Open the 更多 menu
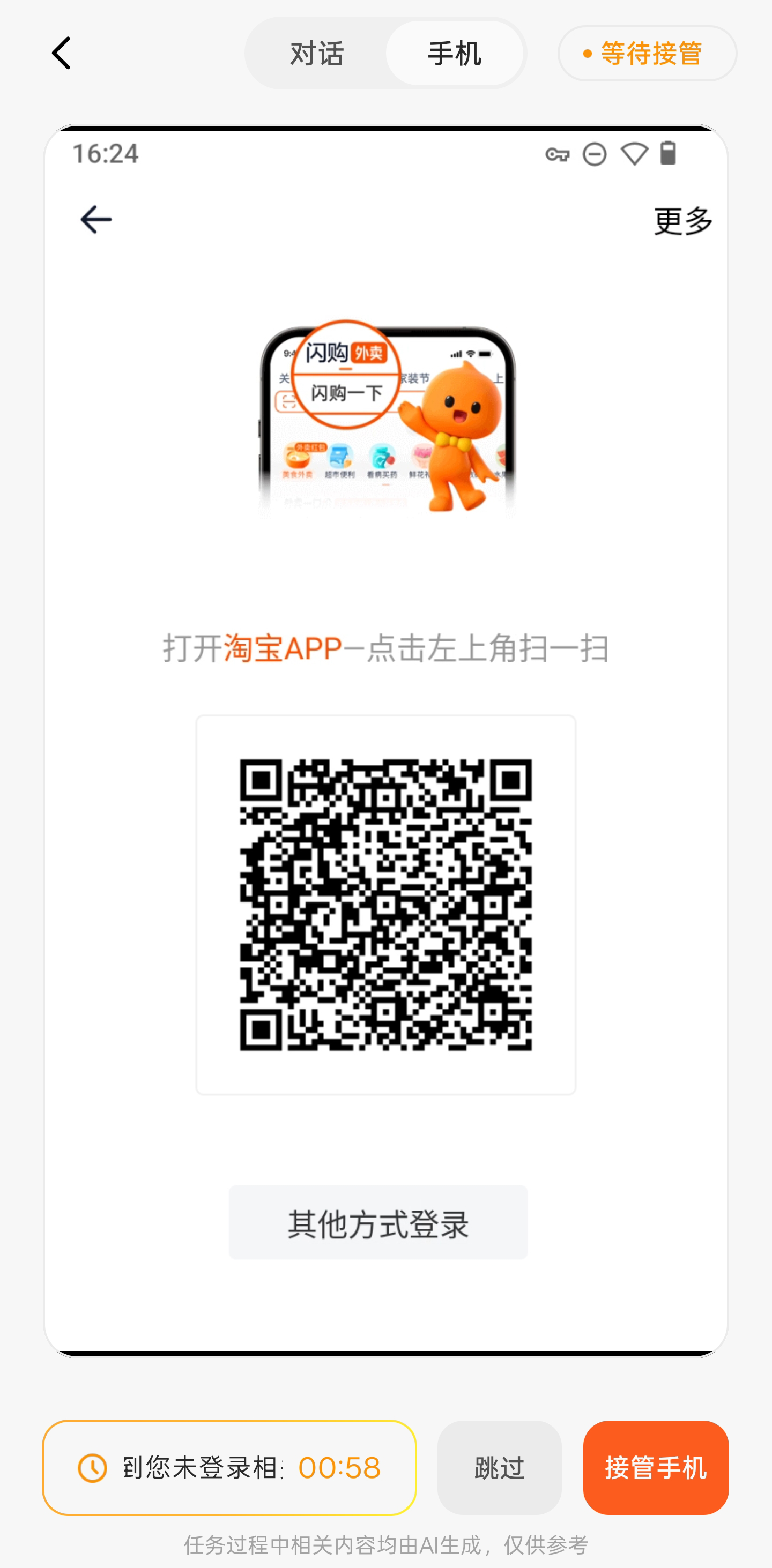 [x=682, y=220]
